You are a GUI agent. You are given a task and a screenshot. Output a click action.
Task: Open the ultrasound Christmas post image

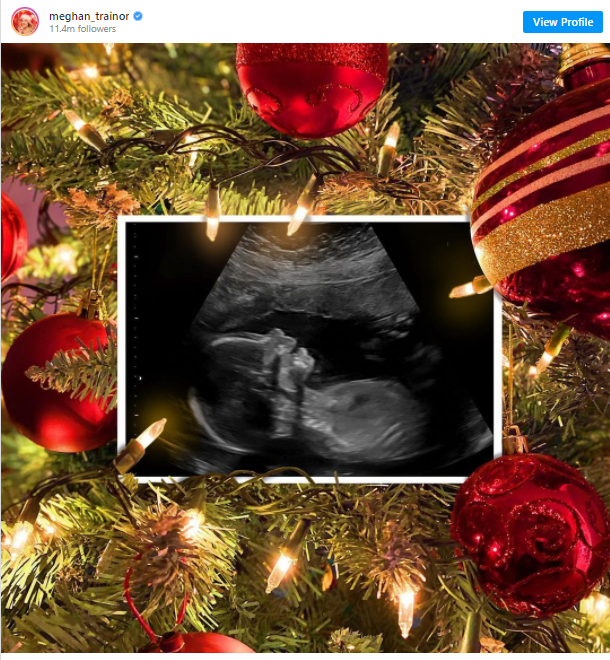tap(305, 350)
